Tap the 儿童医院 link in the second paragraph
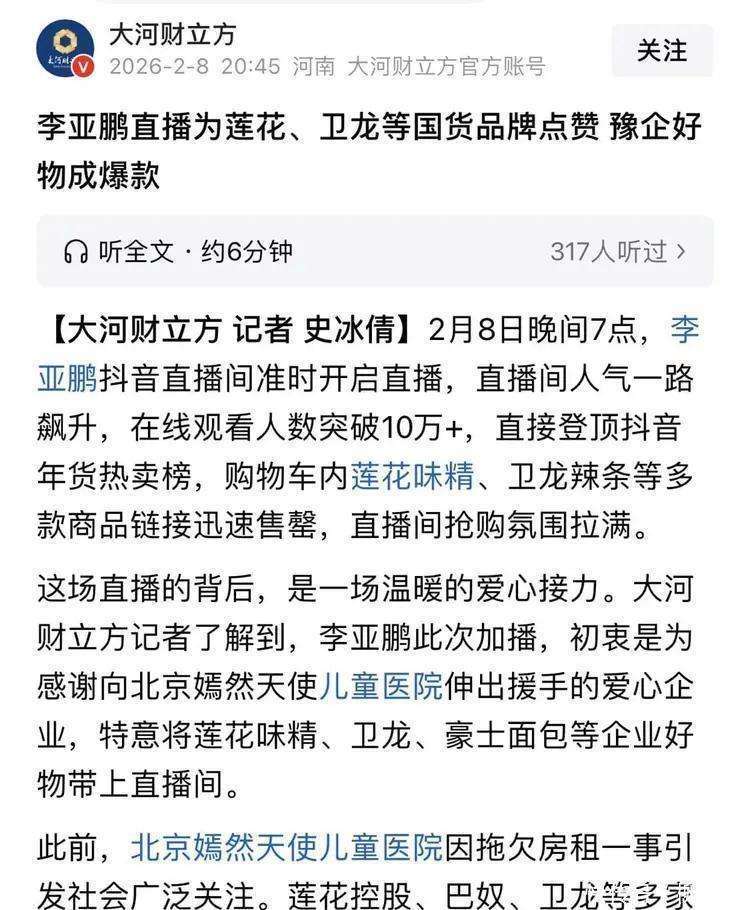 click(x=380, y=686)
